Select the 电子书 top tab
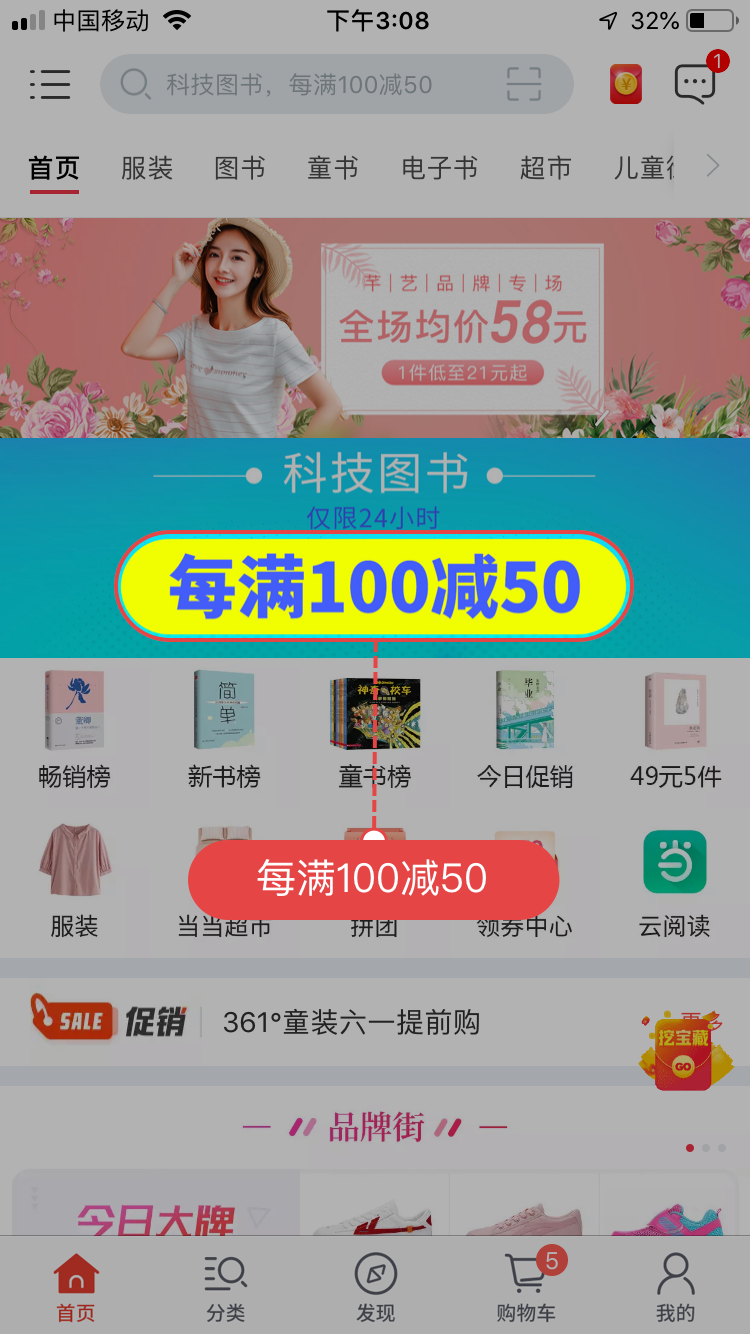 click(x=439, y=168)
